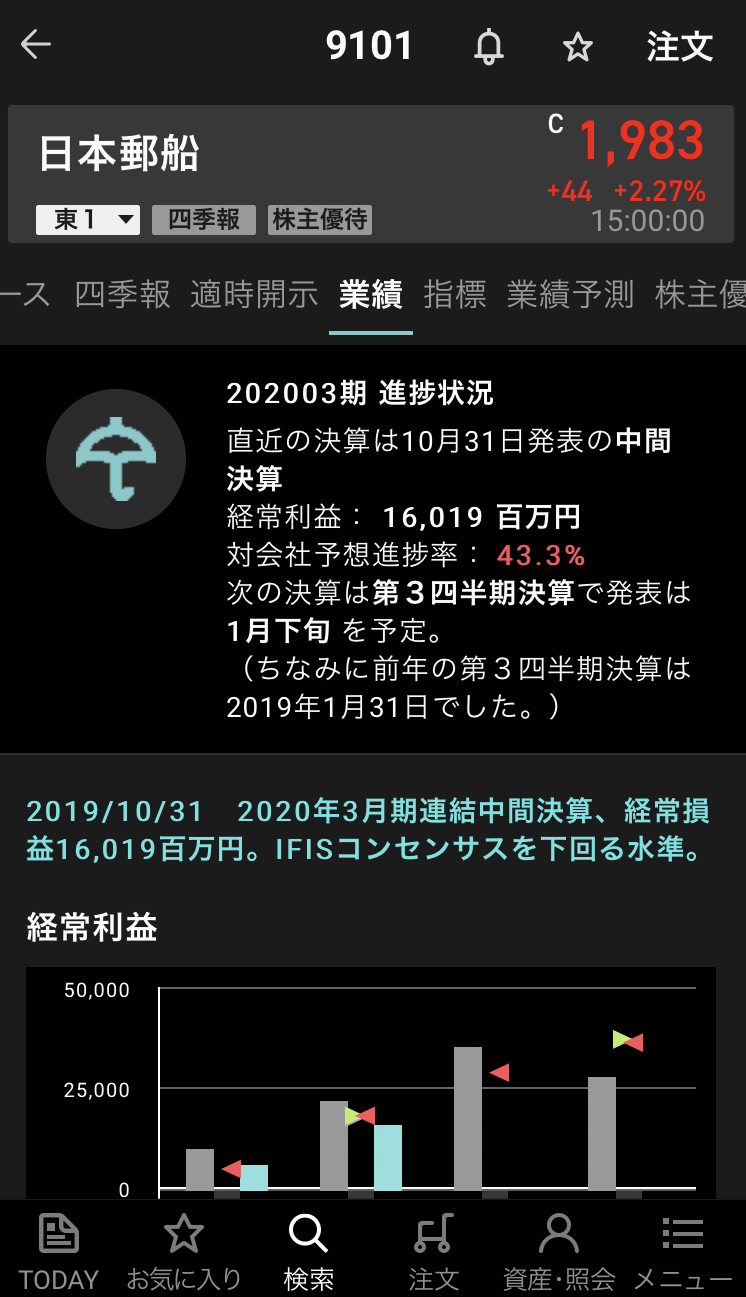The image size is (746, 1297).
Task: Open the 四季報 chip under the stock name
Action: (x=204, y=220)
